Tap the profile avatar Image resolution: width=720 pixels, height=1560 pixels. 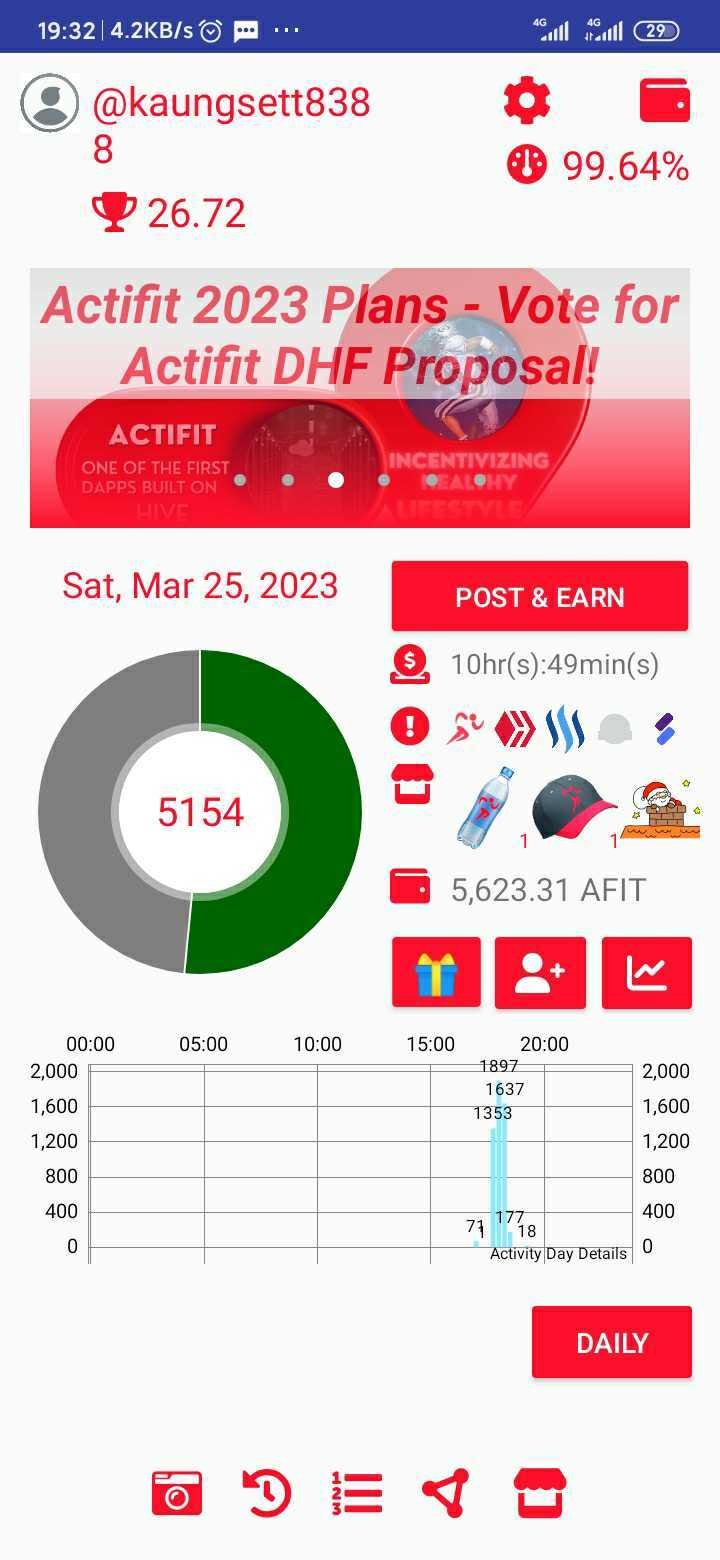coord(50,103)
